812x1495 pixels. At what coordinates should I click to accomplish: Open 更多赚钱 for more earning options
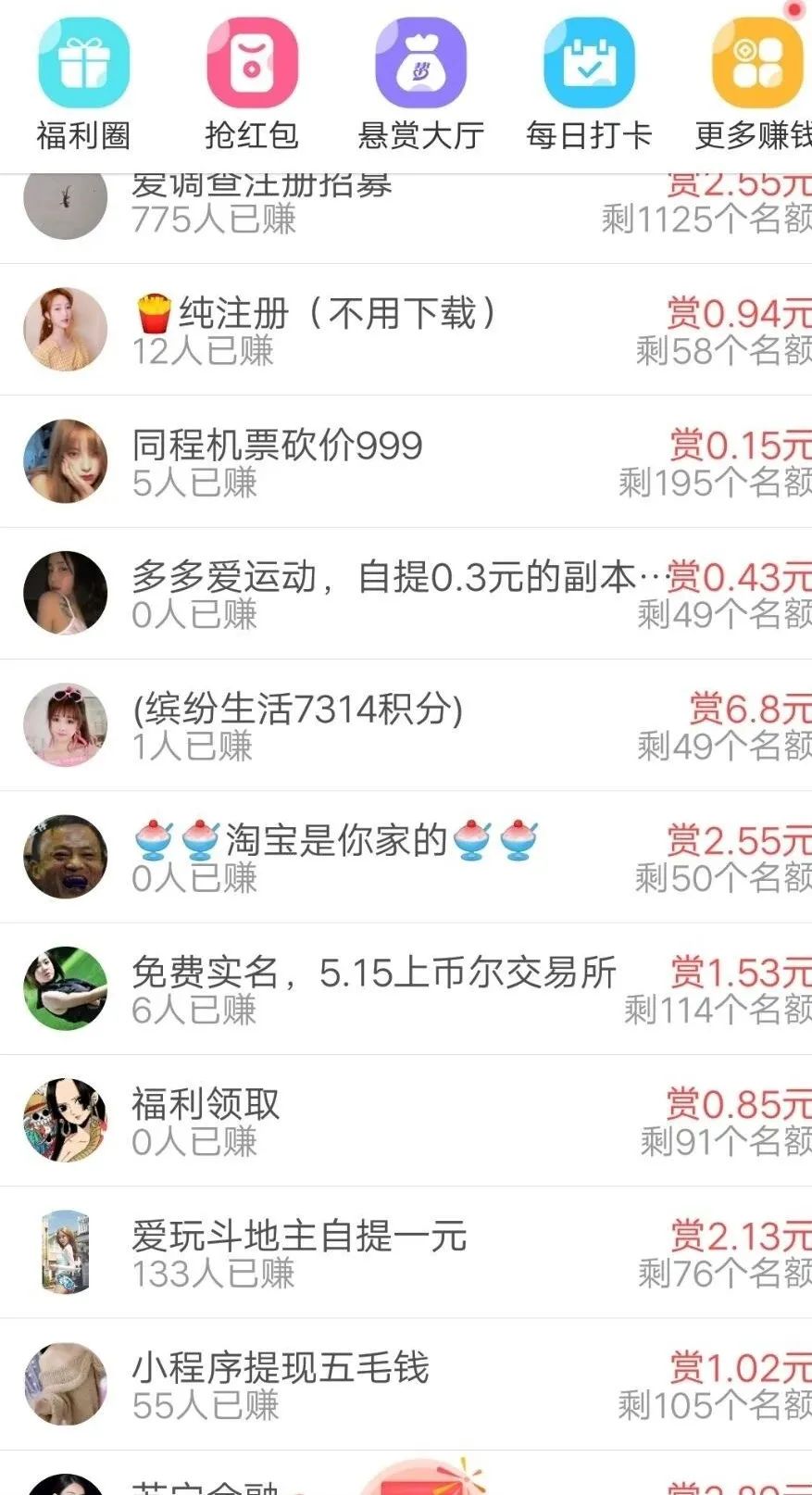(756, 65)
